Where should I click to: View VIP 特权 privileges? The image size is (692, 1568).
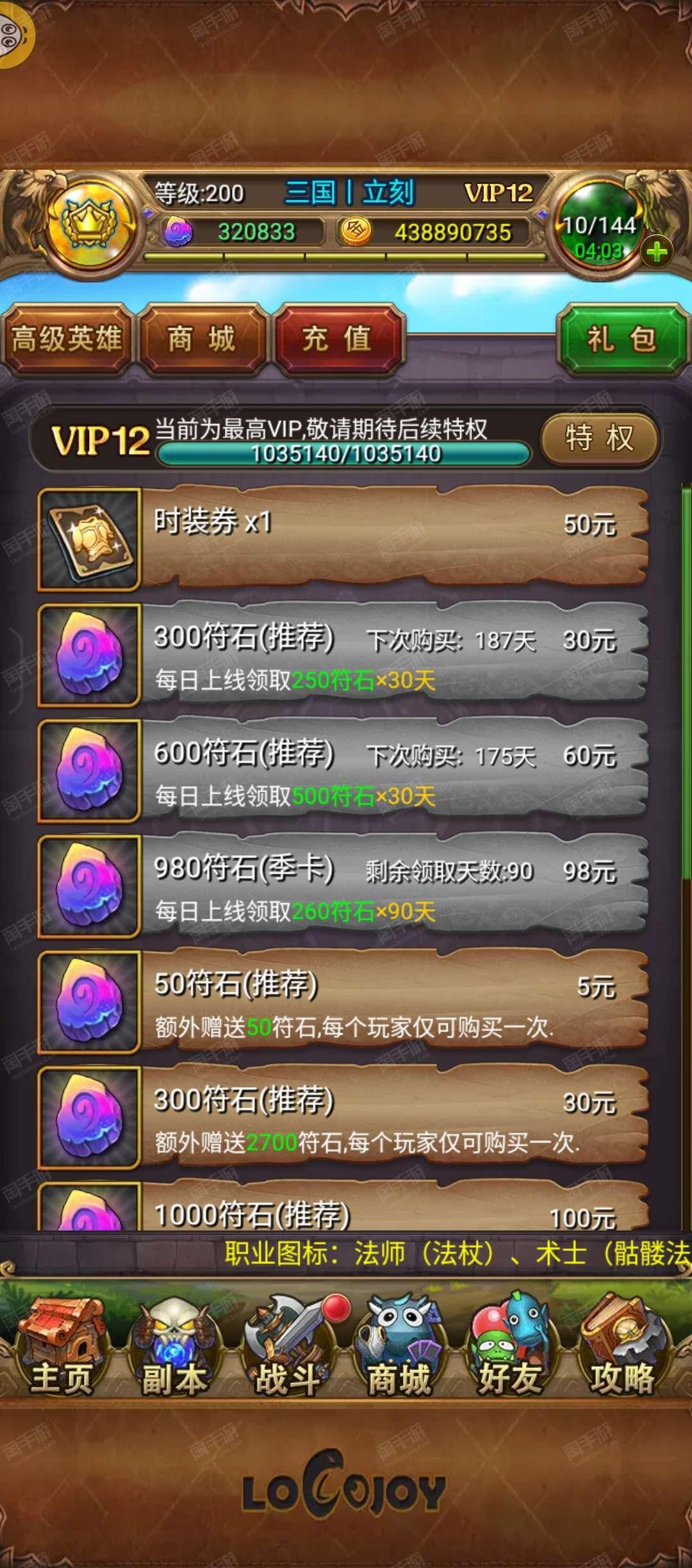[x=599, y=439]
